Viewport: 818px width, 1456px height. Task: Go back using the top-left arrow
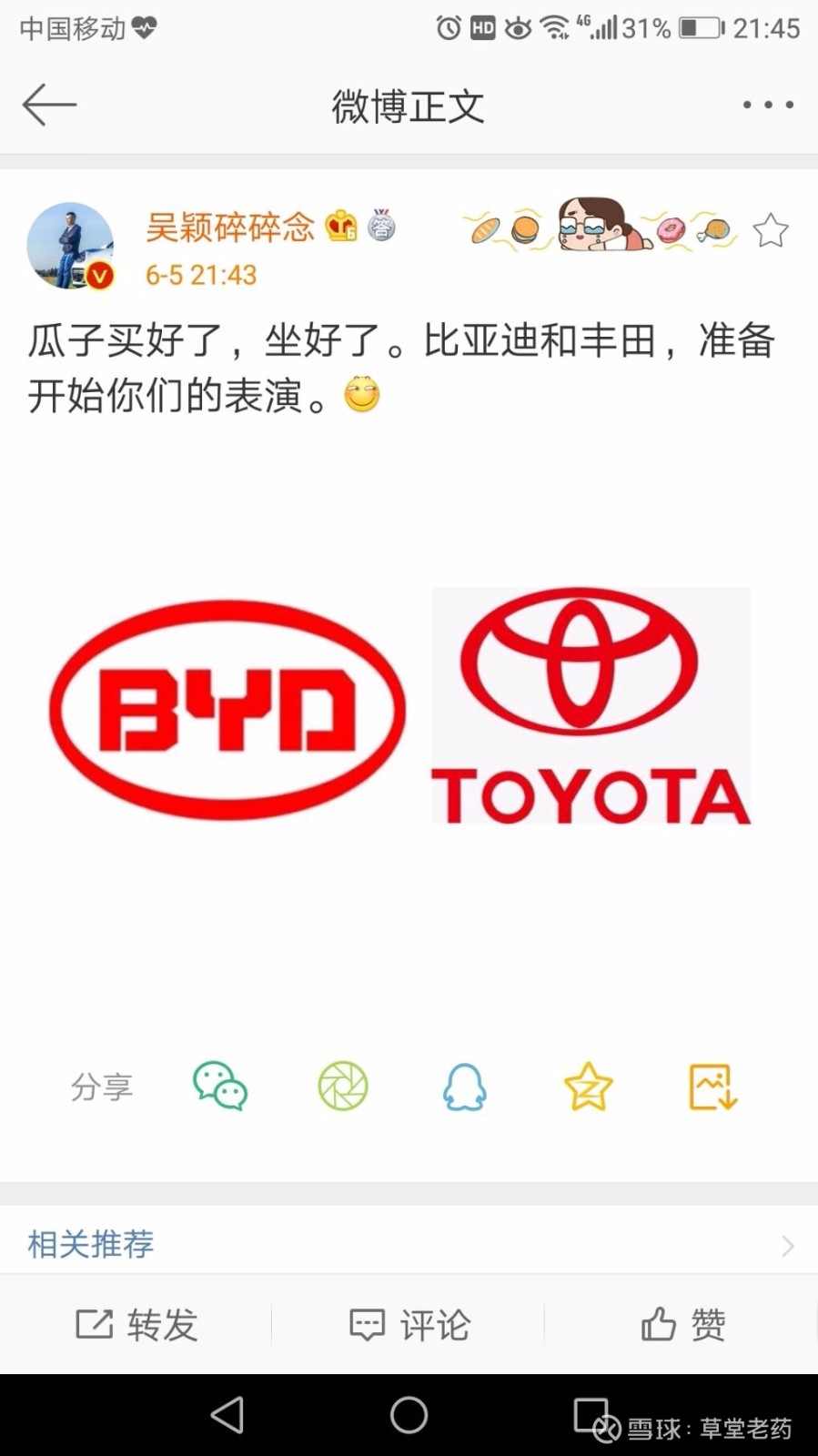click(49, 105)
